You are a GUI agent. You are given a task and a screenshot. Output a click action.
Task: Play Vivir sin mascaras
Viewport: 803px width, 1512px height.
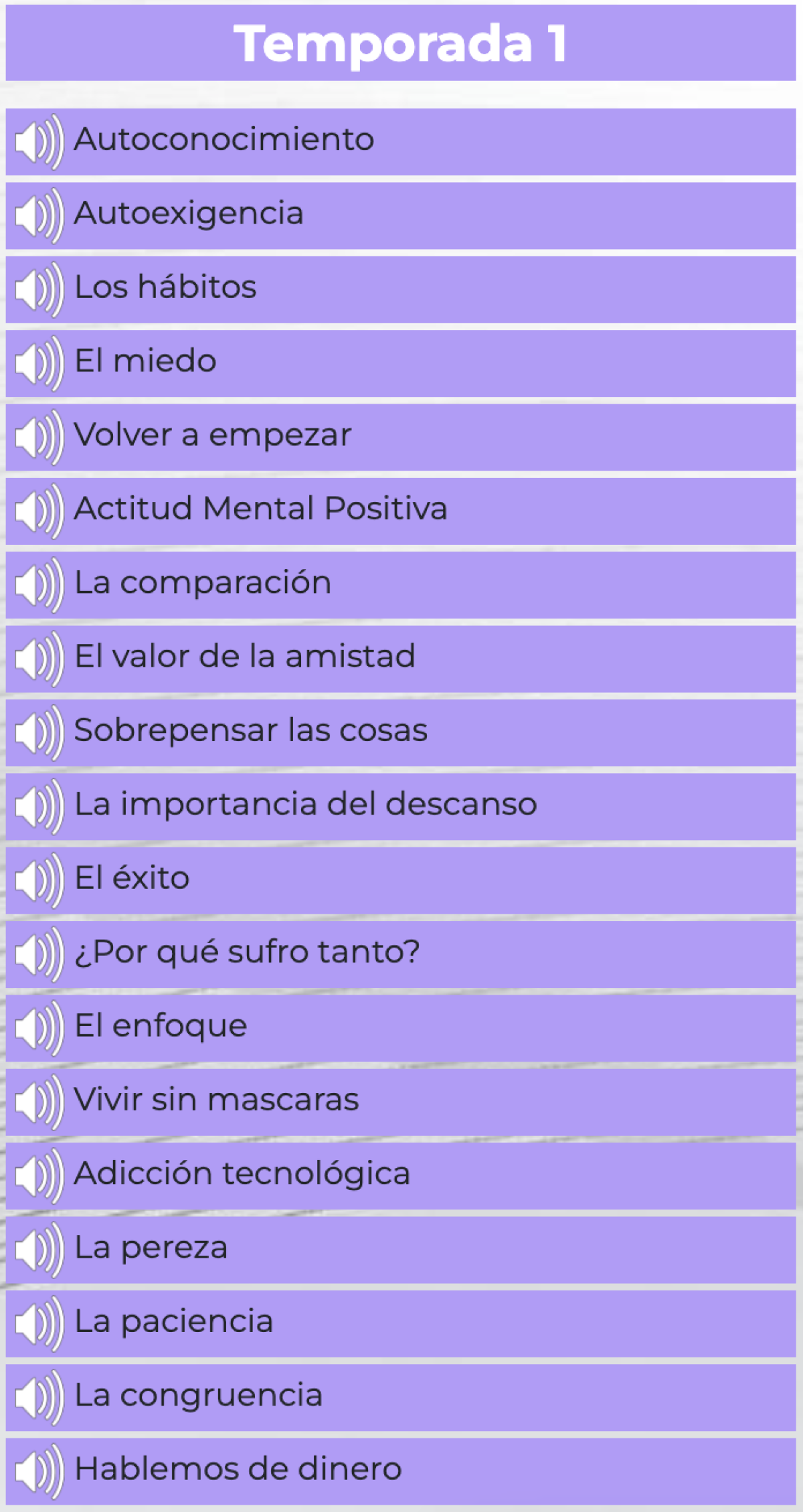click(x=401, y=1102)
